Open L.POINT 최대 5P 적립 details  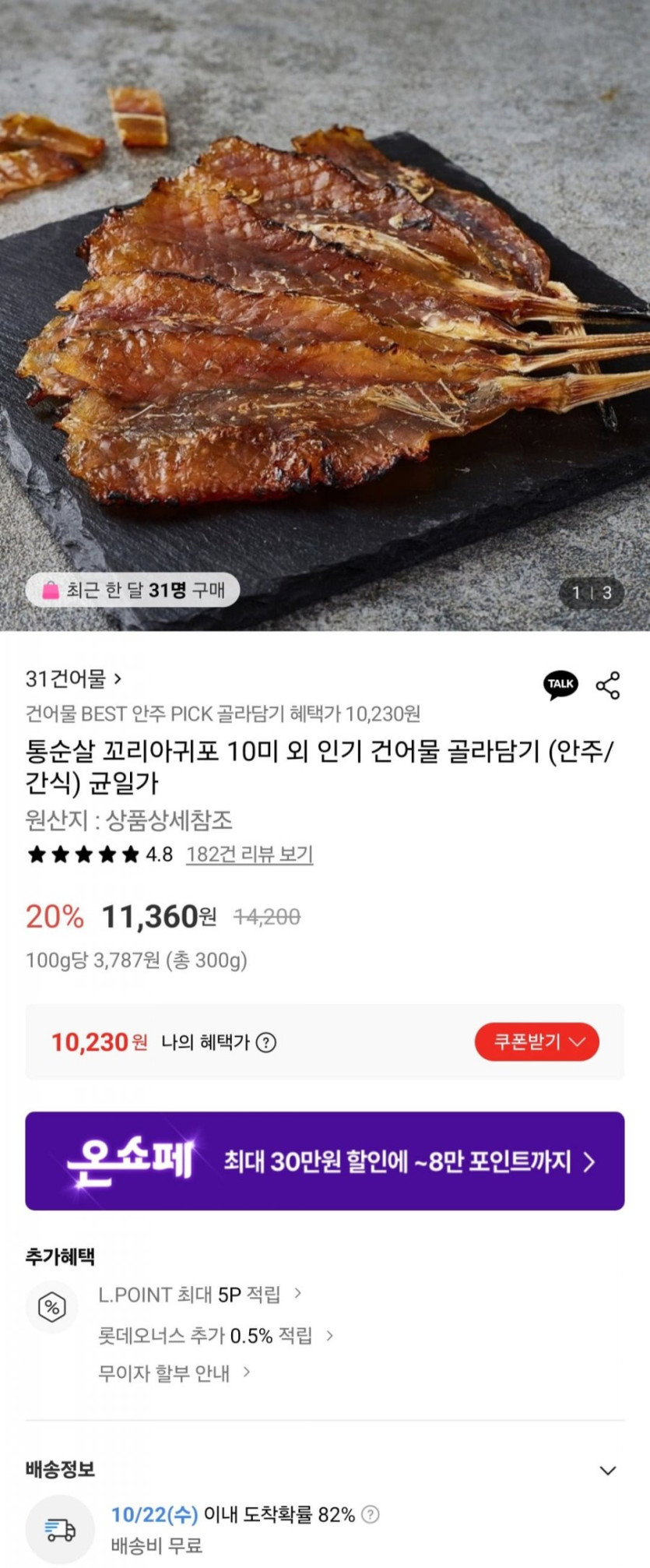199,1295
